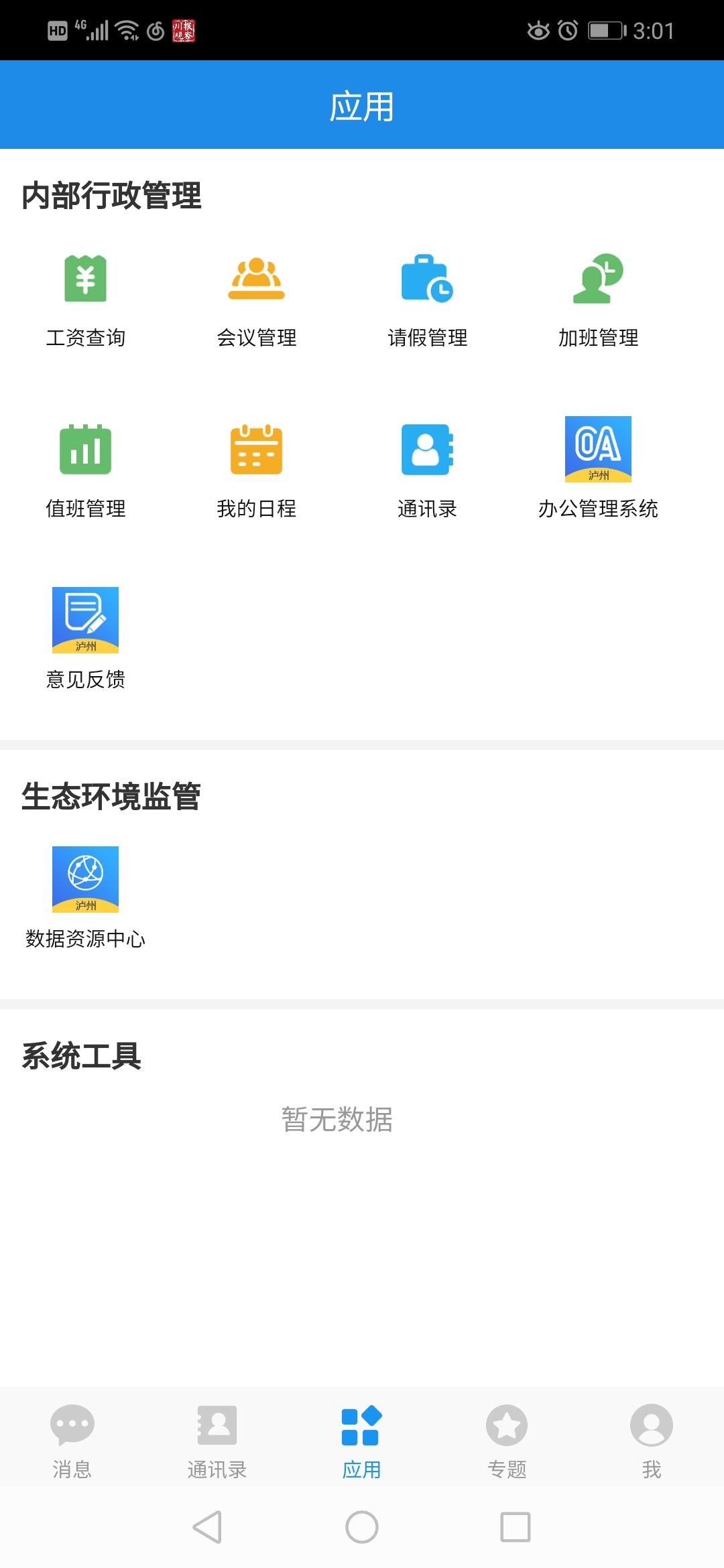View 我的日程 my schedule
Viewport: 724px width, 1568px height.
coord(256,450)
